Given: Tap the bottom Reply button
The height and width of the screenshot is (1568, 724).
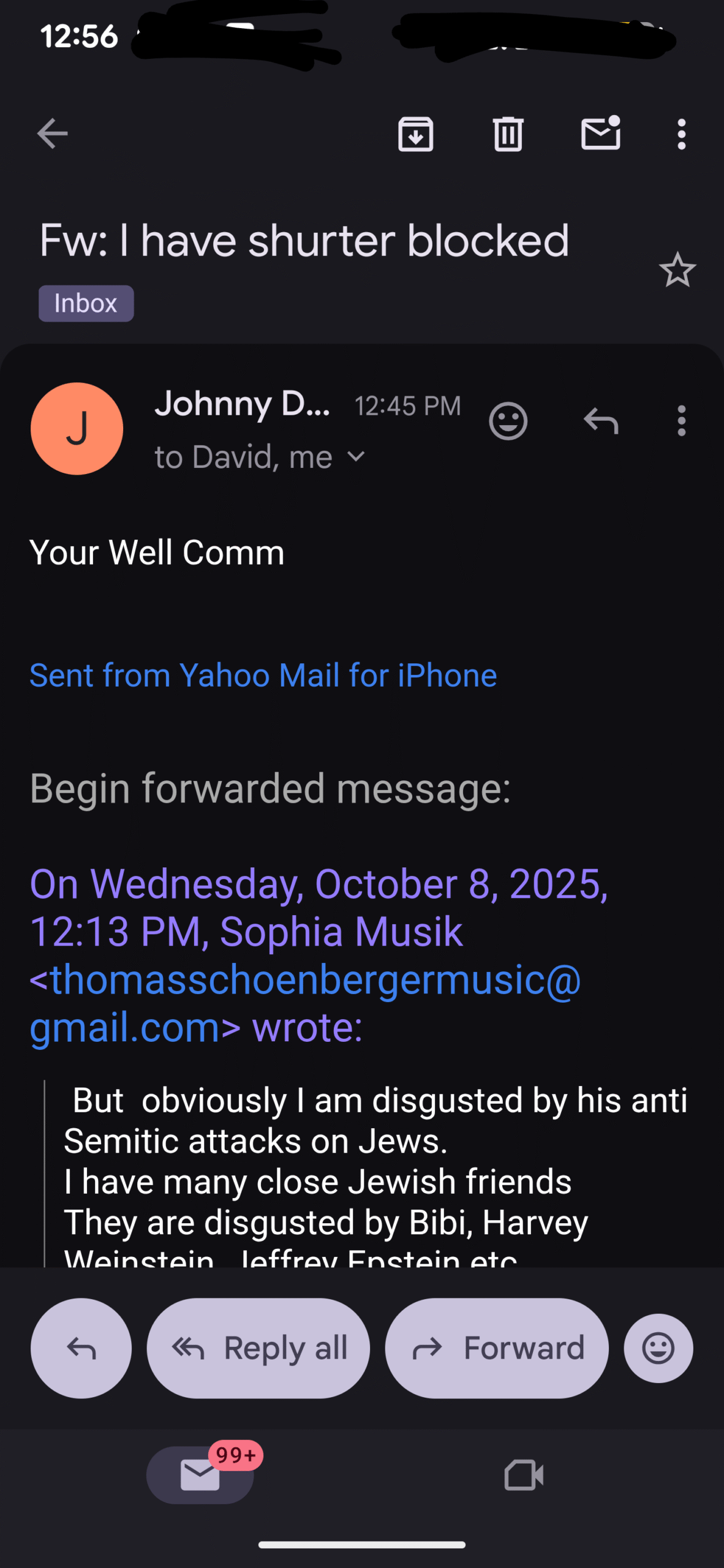Looking at the screenshot, I should click(81, 1348).
